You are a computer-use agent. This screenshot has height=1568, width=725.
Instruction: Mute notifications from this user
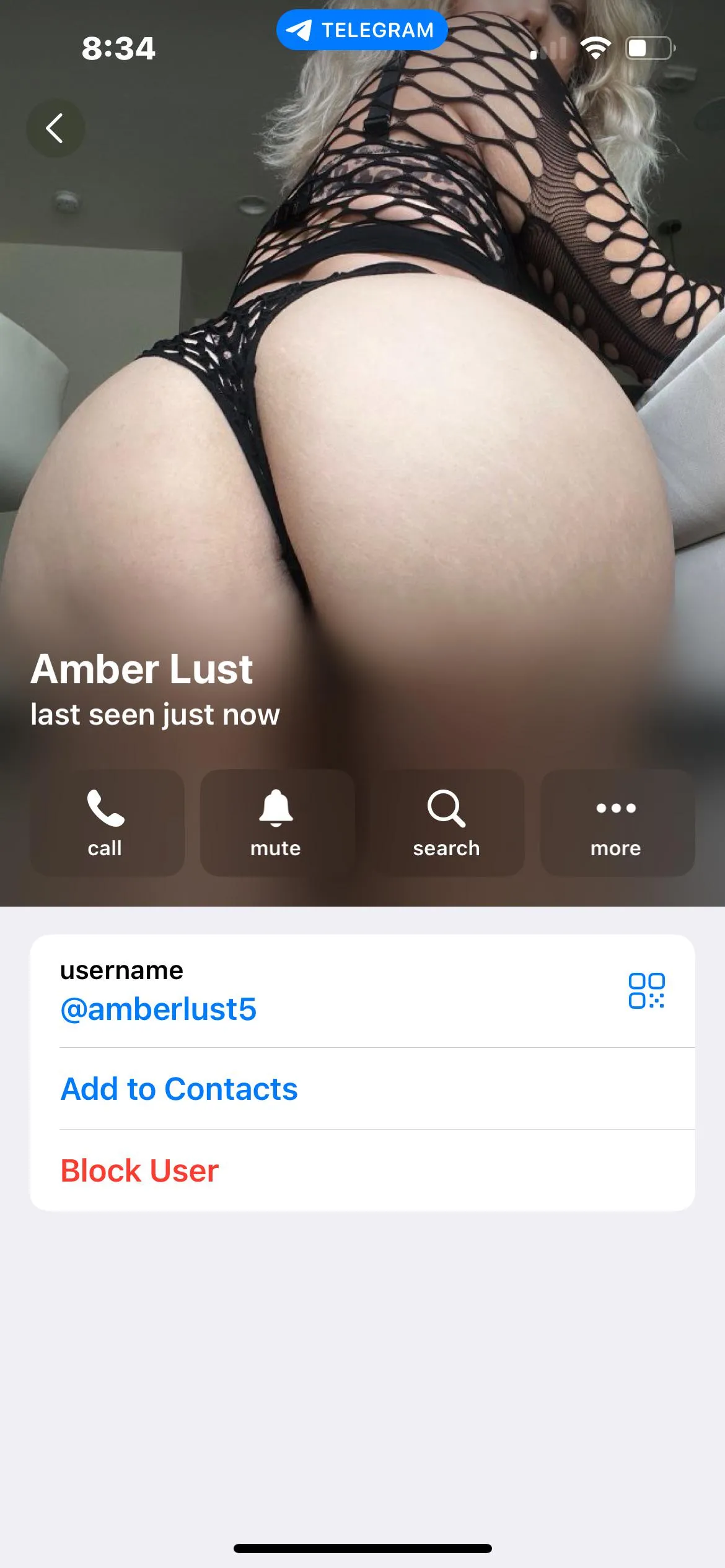276,822
